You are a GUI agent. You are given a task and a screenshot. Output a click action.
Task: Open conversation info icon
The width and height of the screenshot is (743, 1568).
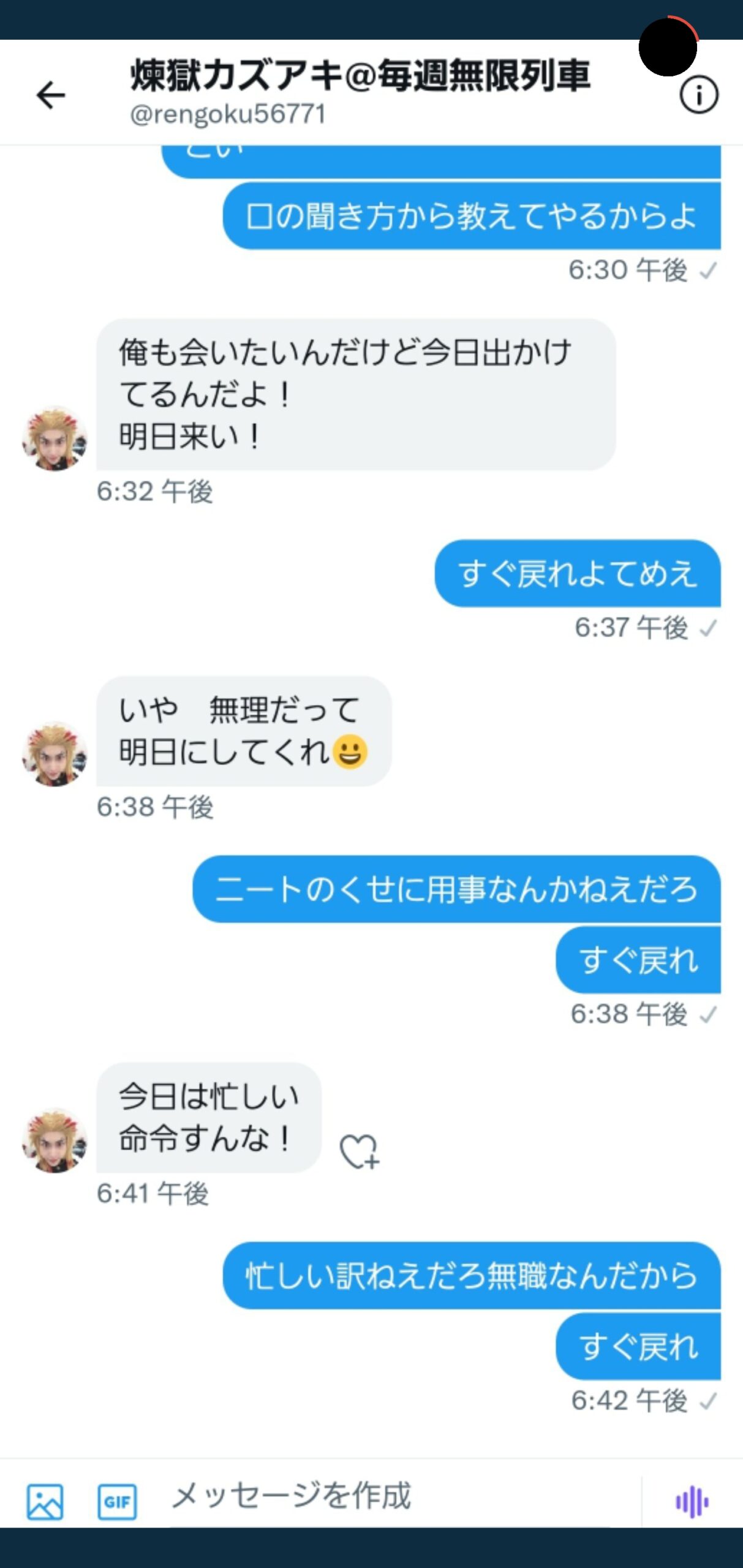pyautogui.click(x=698, y=95)
